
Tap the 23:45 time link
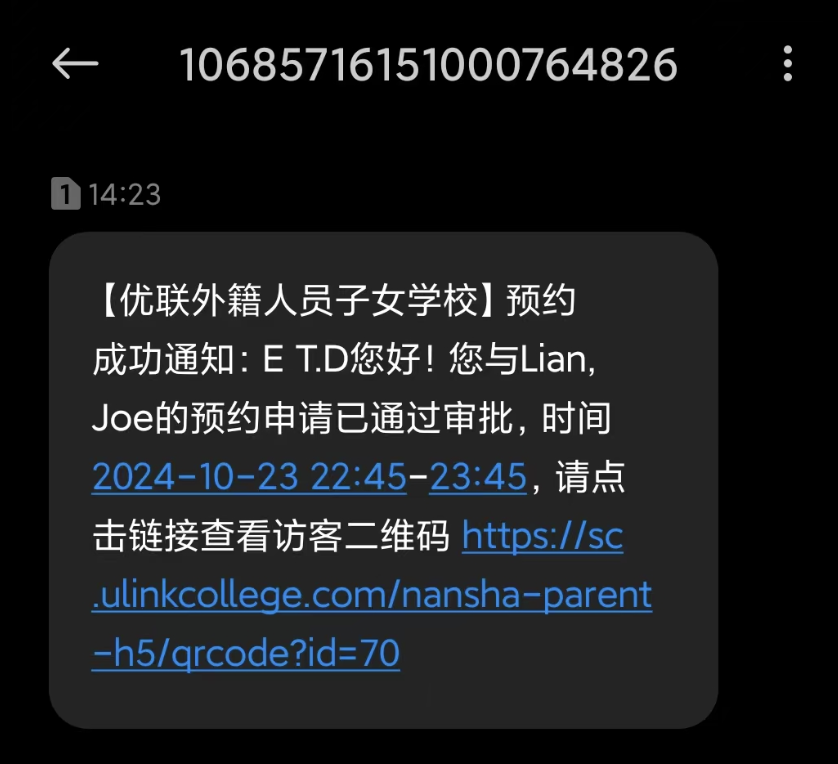click(x=477, y=477)
